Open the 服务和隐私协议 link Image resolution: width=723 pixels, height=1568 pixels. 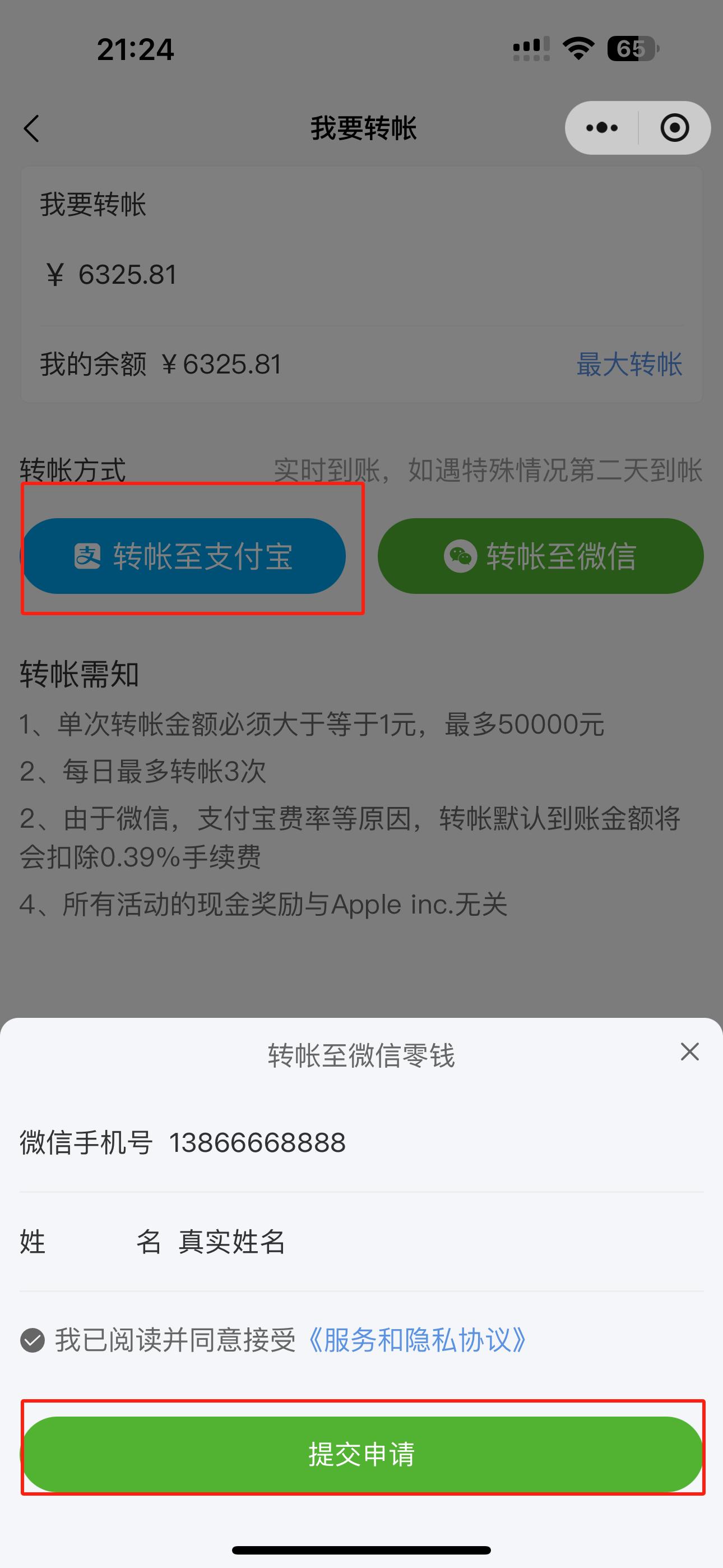coord(417,1340)
